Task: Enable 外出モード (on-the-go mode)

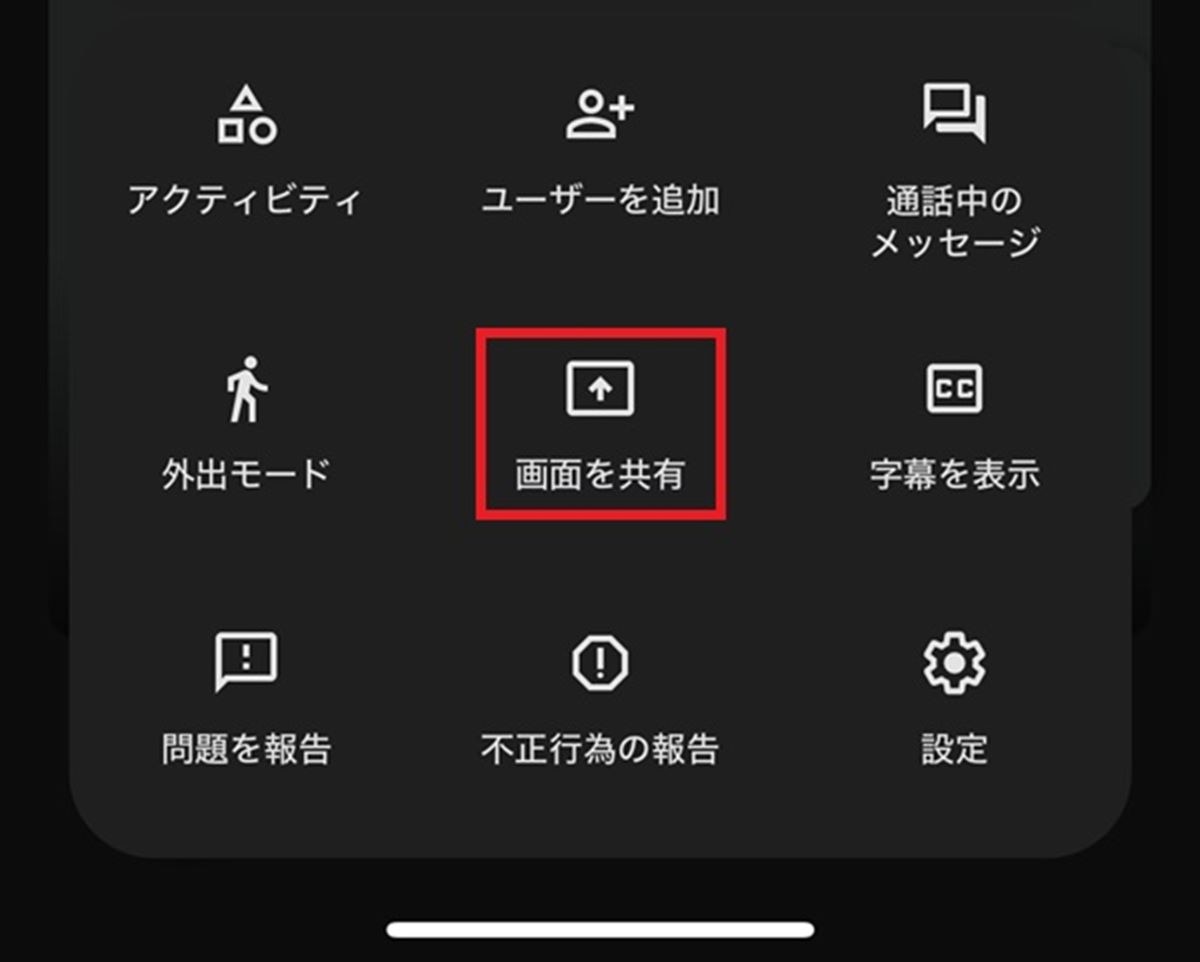Action: 246,422
